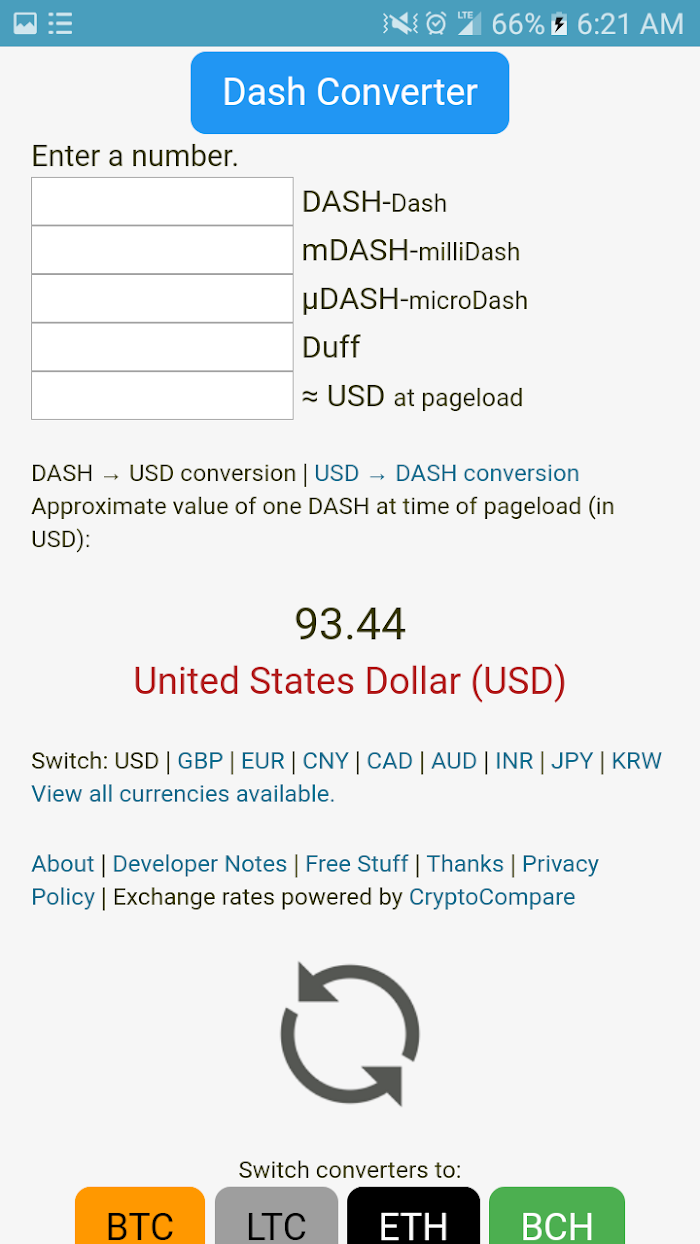Screen dimensions: 700x1244
Task: Change currency to CNY
Action: pos(325,761)
